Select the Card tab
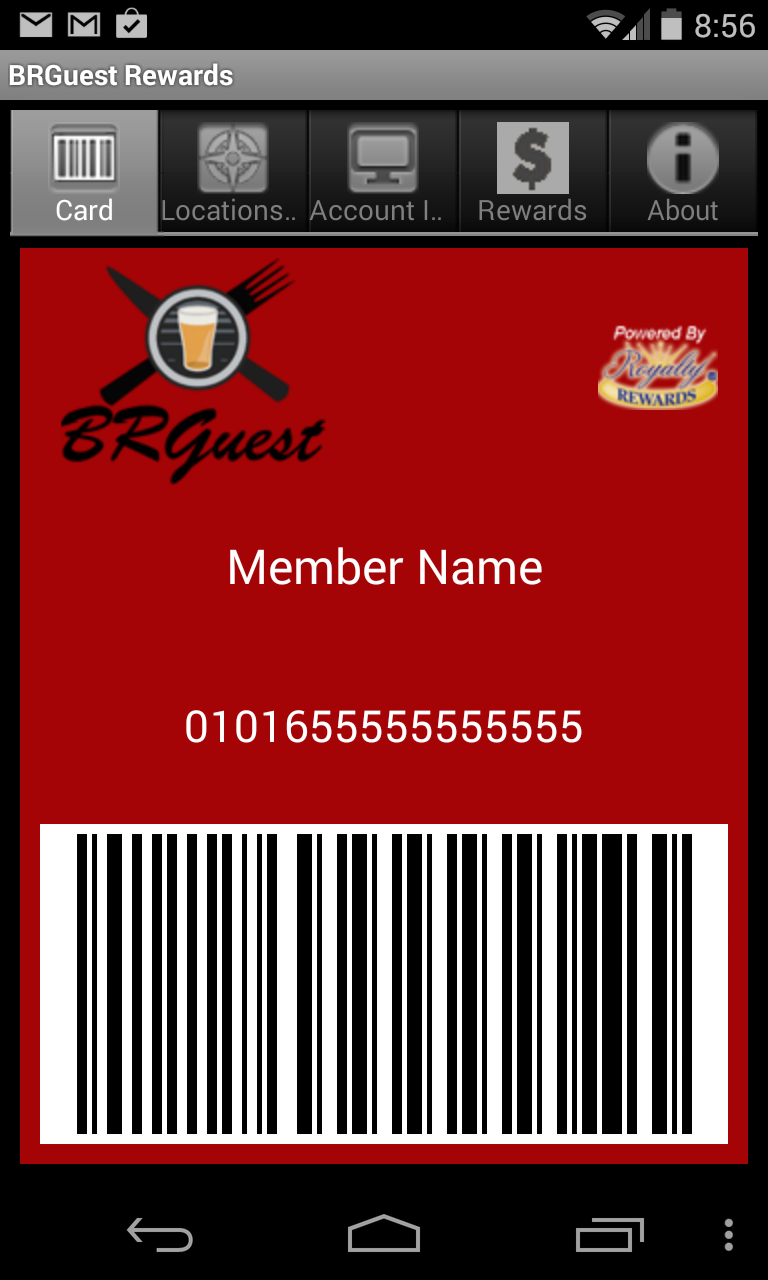Viewport: 768px width, 1280px height. [x=84, y=172]
